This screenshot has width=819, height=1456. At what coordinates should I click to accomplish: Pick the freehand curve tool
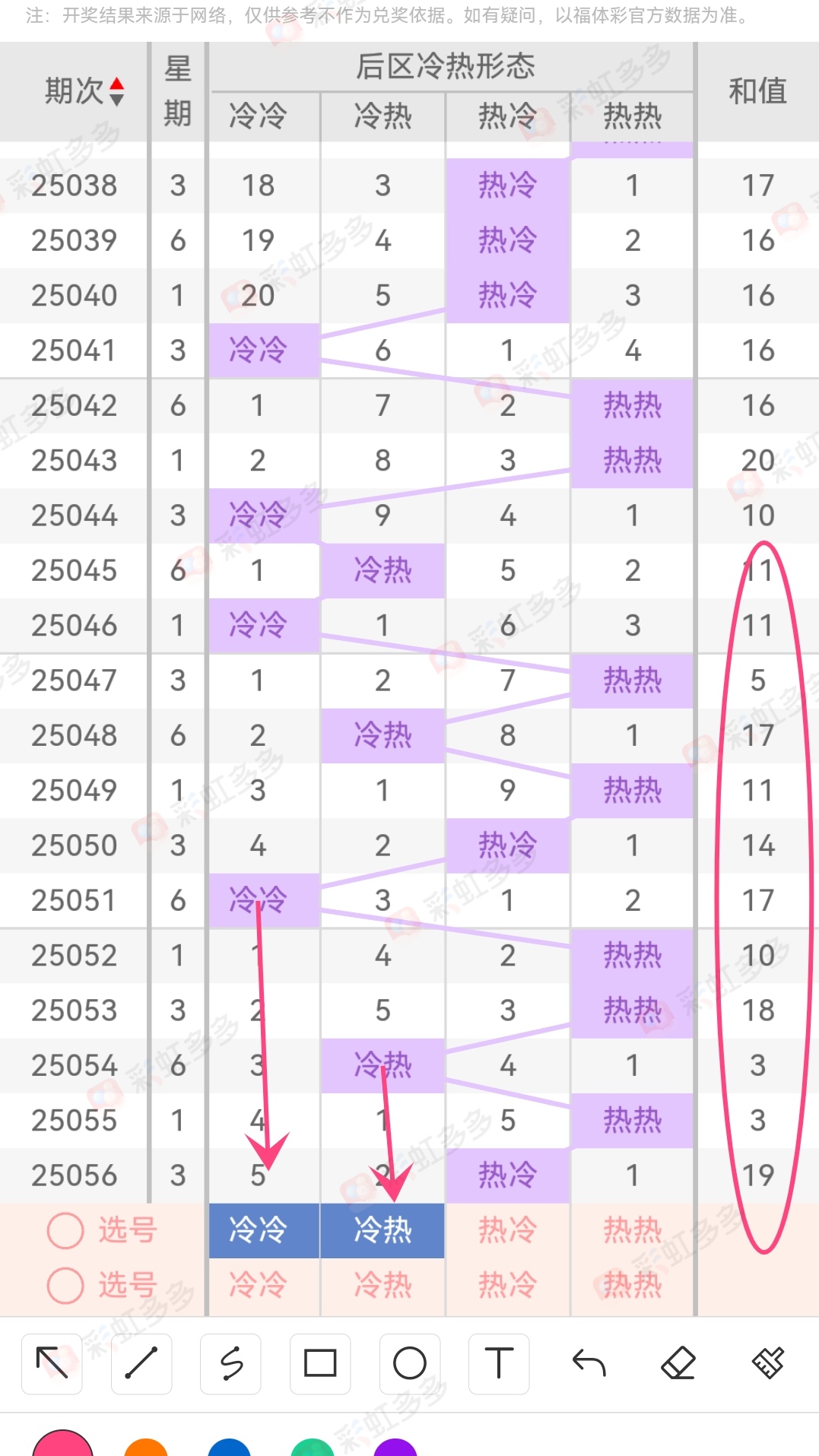tap(231, 1365)
